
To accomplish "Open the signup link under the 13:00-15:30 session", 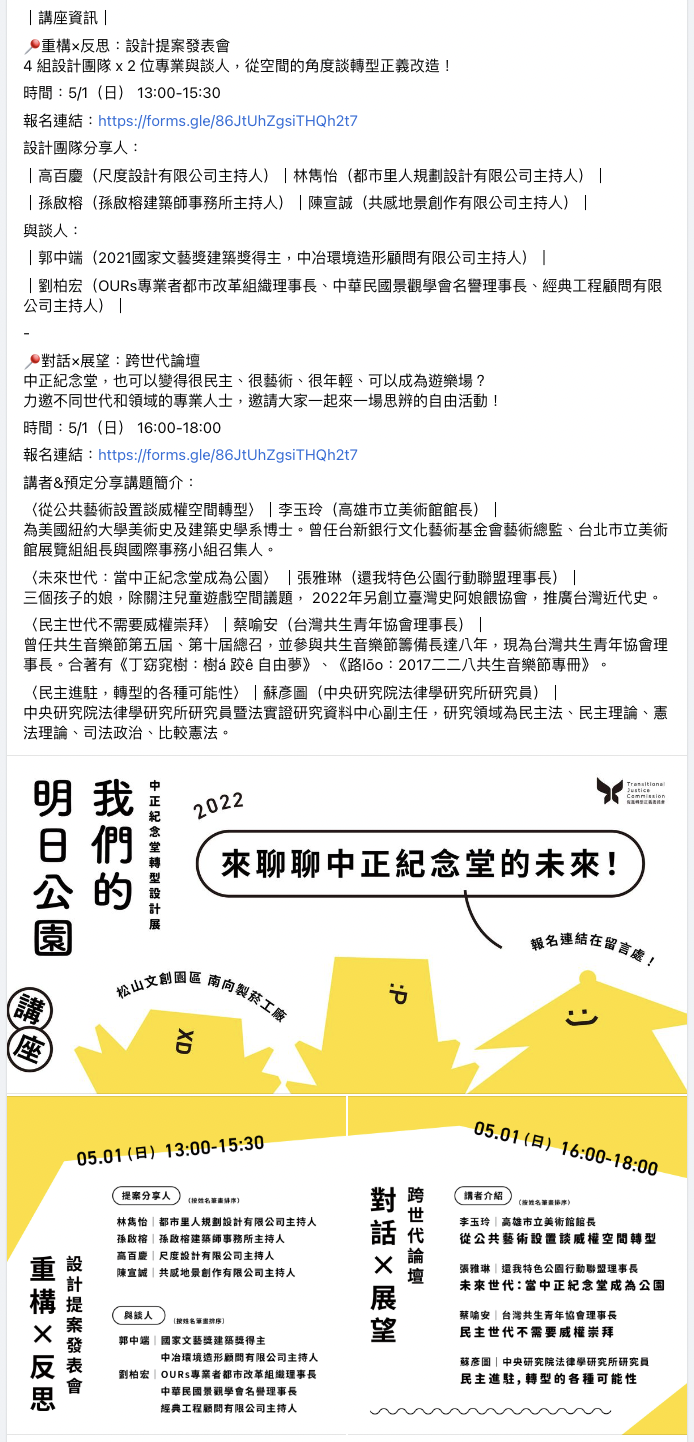I will pyautogui.click(x=227, y=121).
